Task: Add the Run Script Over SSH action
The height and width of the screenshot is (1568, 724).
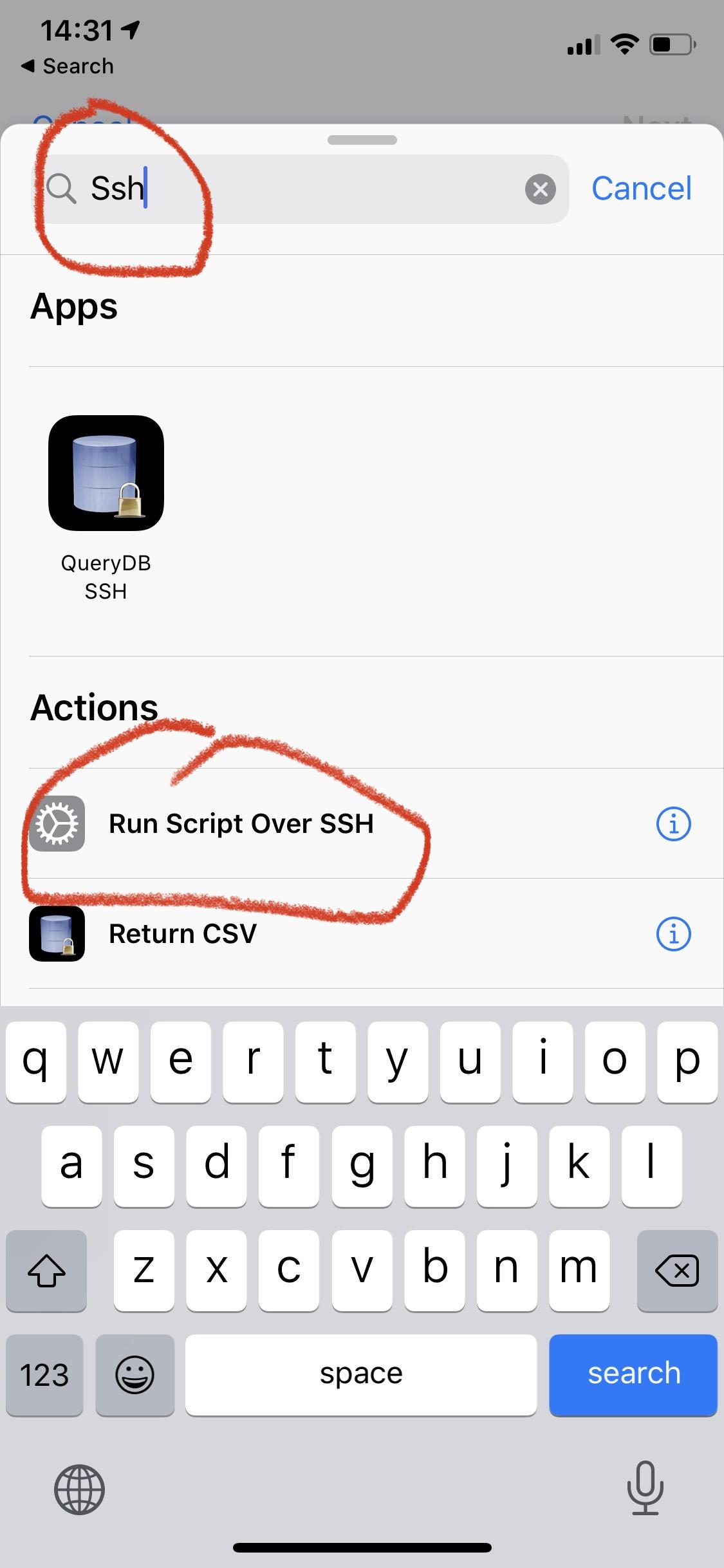Action: click(x=241, y=824)
